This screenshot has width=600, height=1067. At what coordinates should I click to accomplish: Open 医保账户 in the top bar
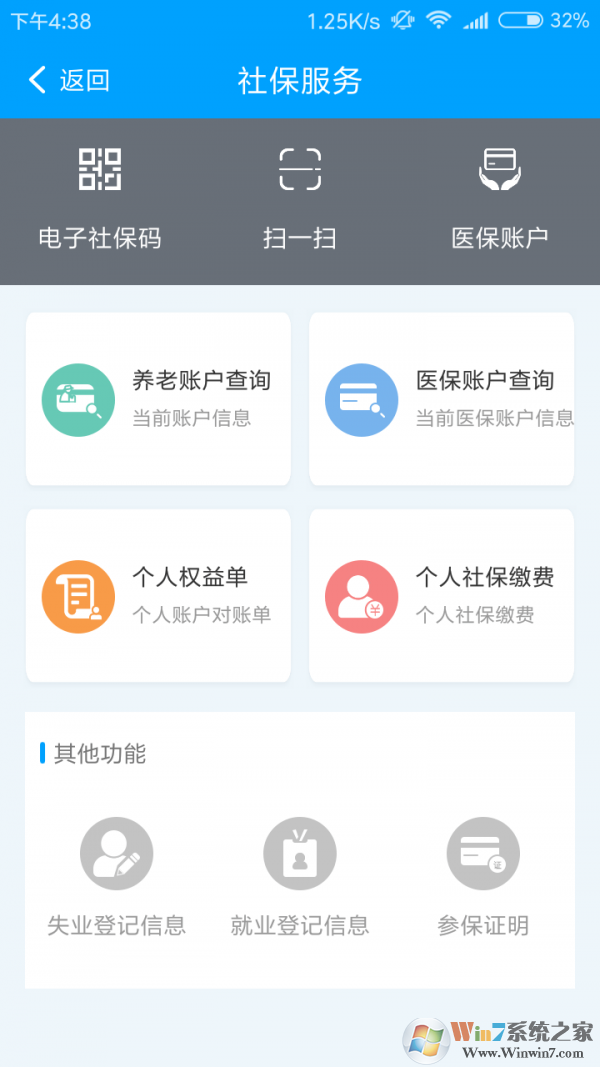[x=500, y=198]
